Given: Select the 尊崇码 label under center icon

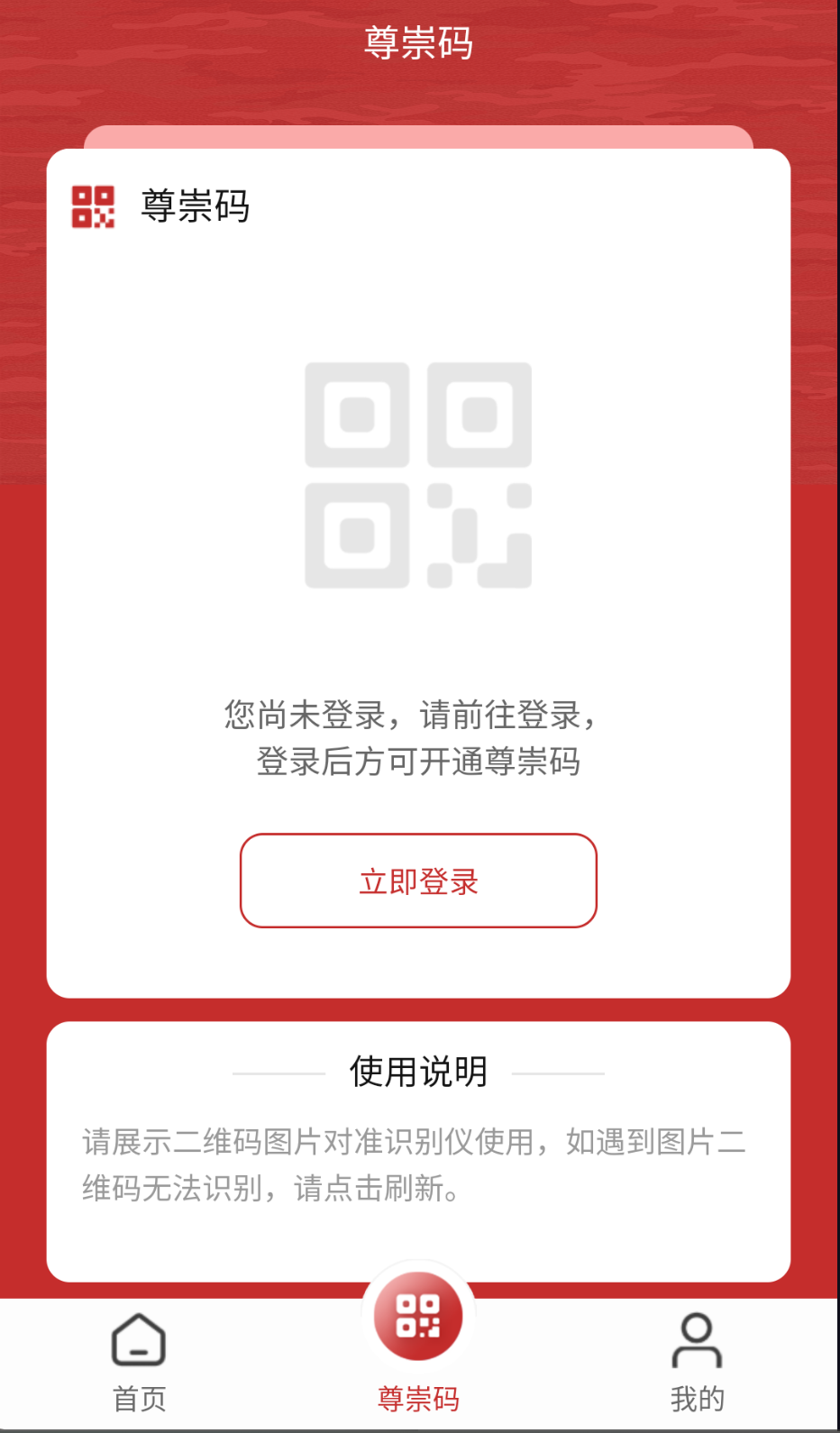Looking at the screenshot, I should 418,1398.
